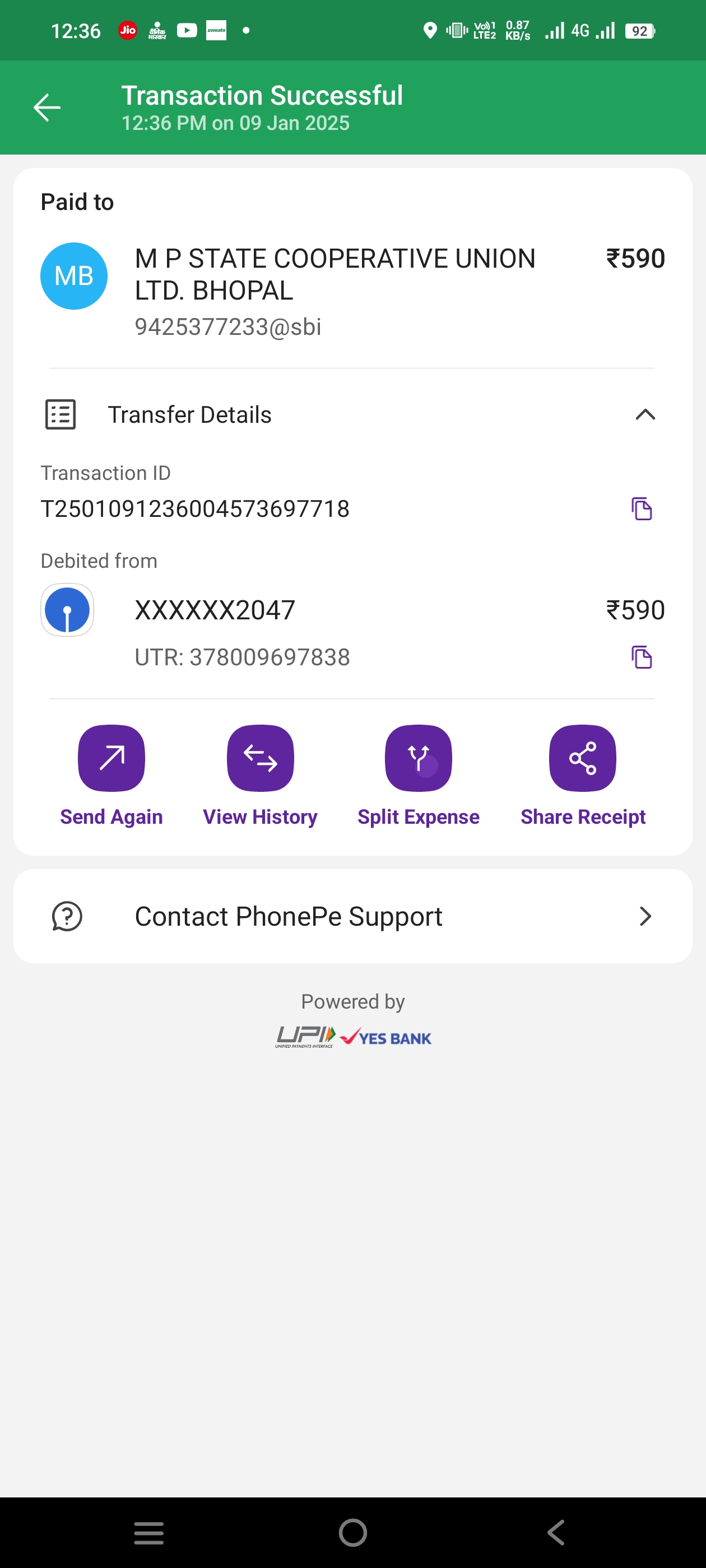Select Split Expense
Viewport: 706px width, 1568px height.
click(x=419, y=776)
